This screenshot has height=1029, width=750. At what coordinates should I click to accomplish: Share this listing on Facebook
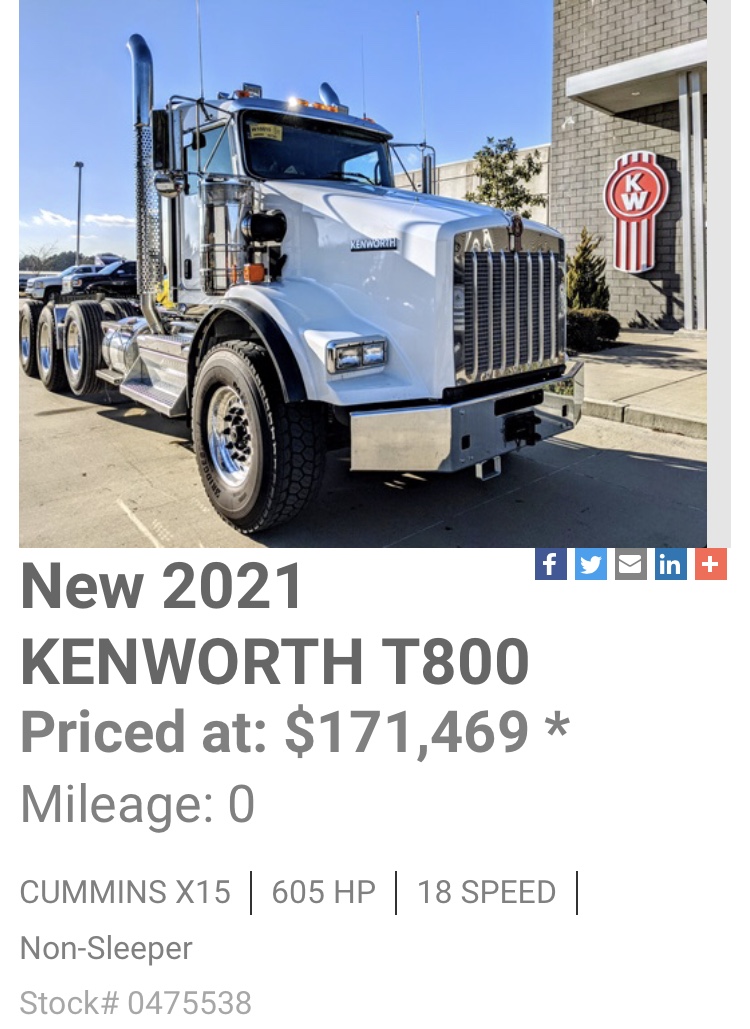click(550, 565)
